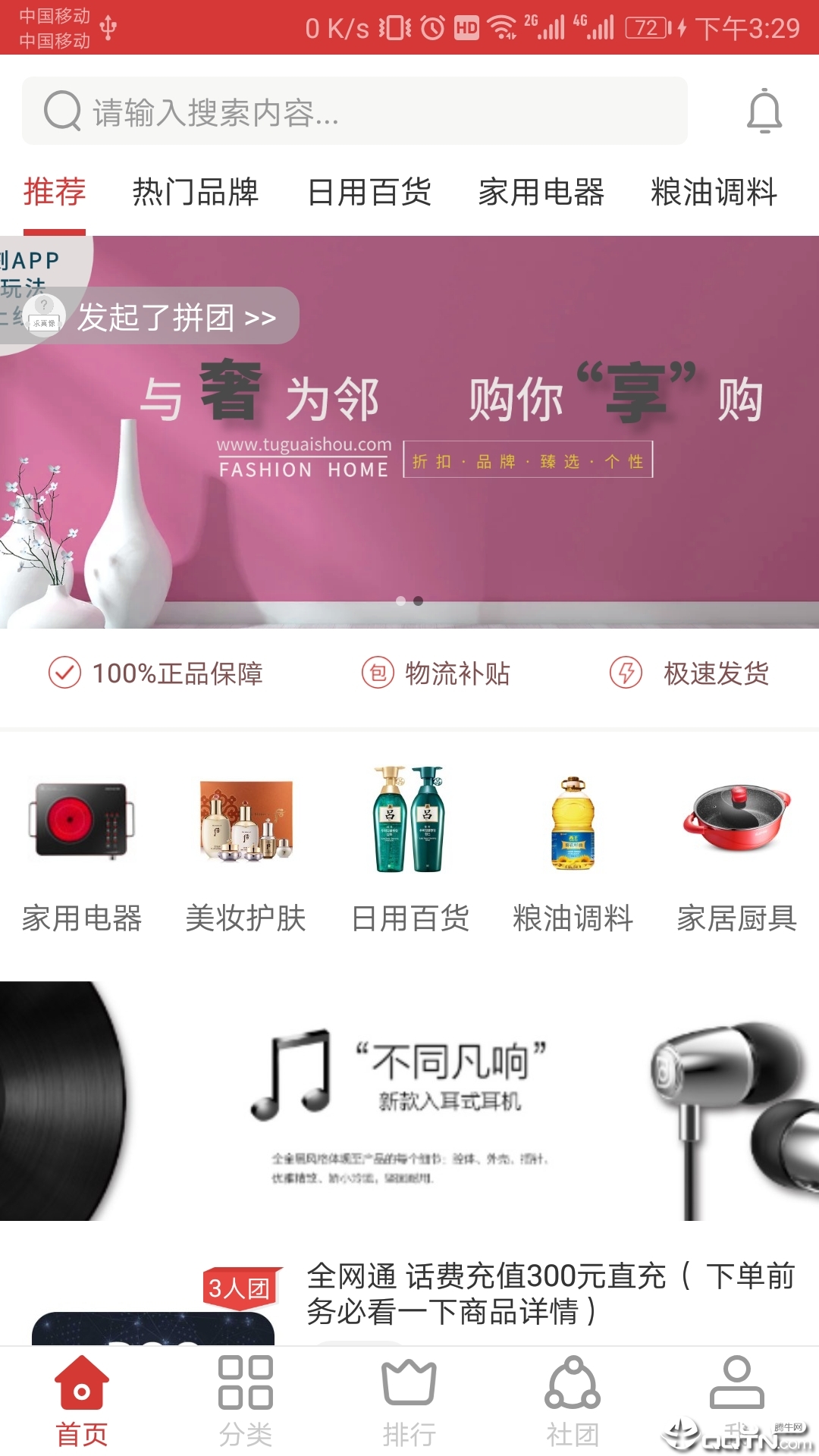Switch to the 日用百货 top tab
The width and height of the screenshot is (819, 1456).
point(369,192)
